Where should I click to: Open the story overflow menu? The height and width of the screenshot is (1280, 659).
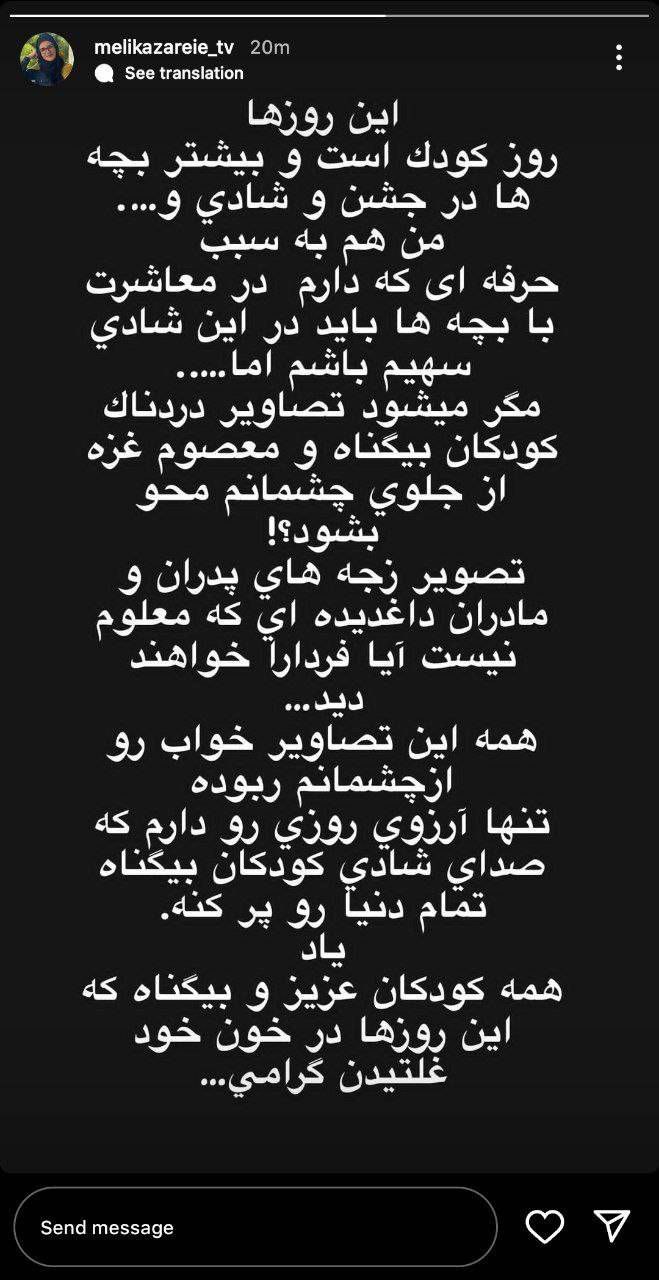619,58
